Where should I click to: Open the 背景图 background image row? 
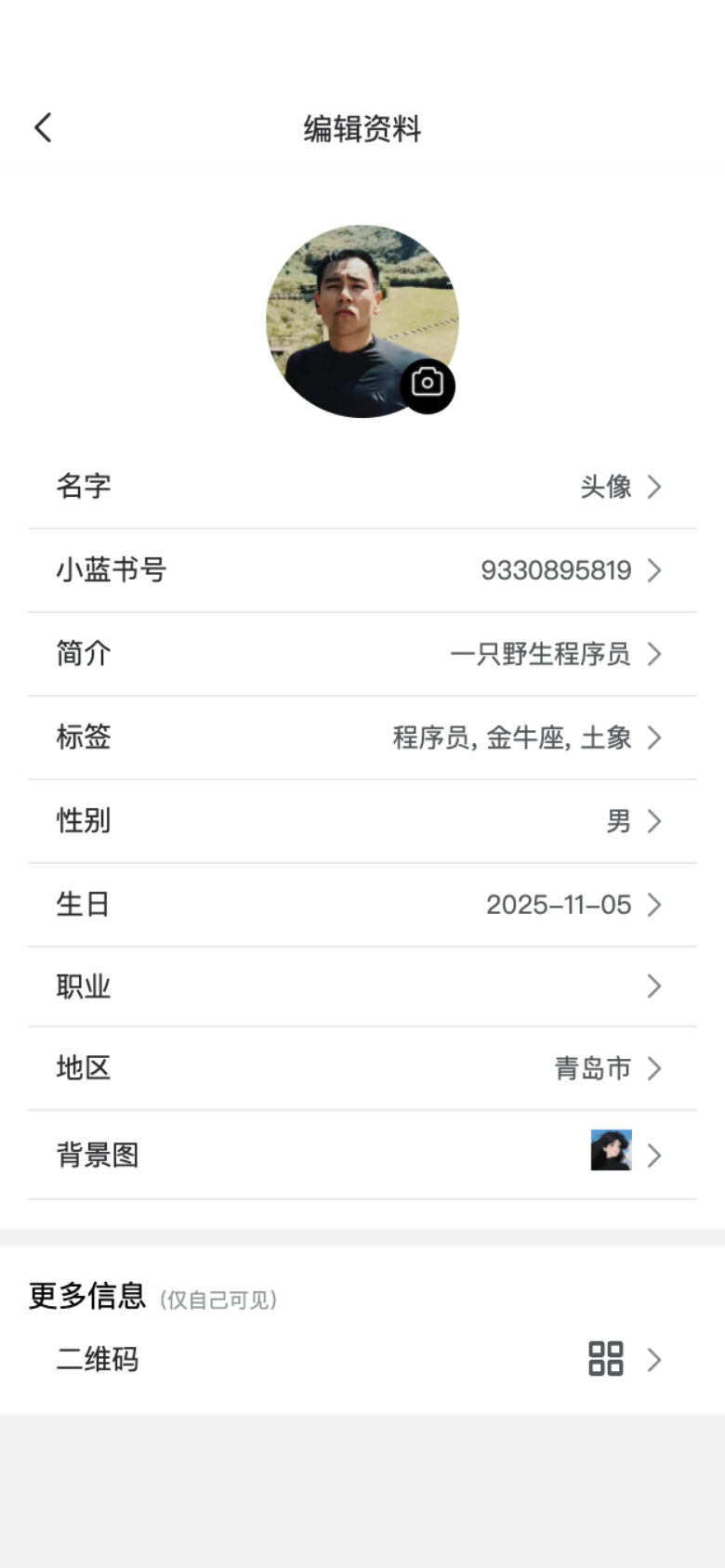(362, 1156)
